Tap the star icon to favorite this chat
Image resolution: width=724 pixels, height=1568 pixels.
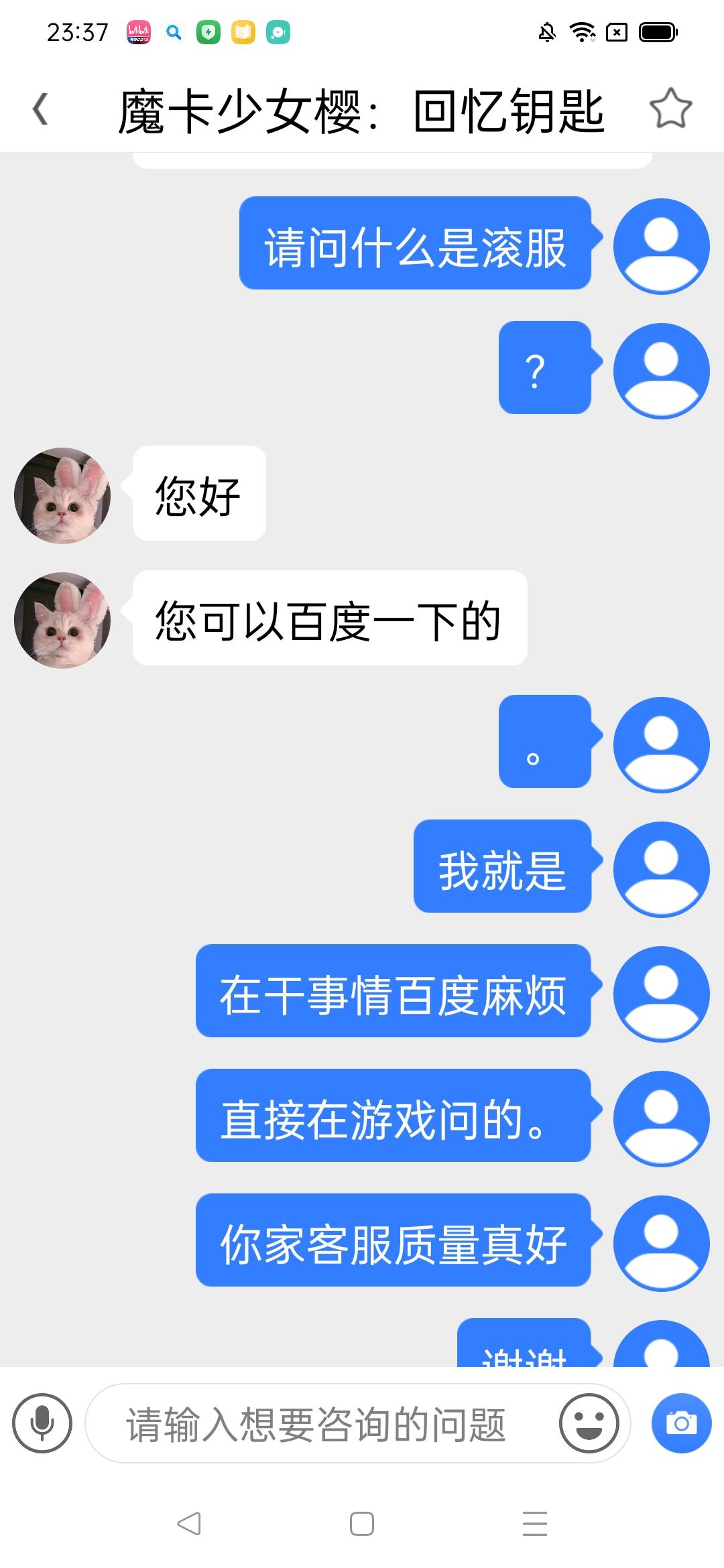click(x=670, y=107)
